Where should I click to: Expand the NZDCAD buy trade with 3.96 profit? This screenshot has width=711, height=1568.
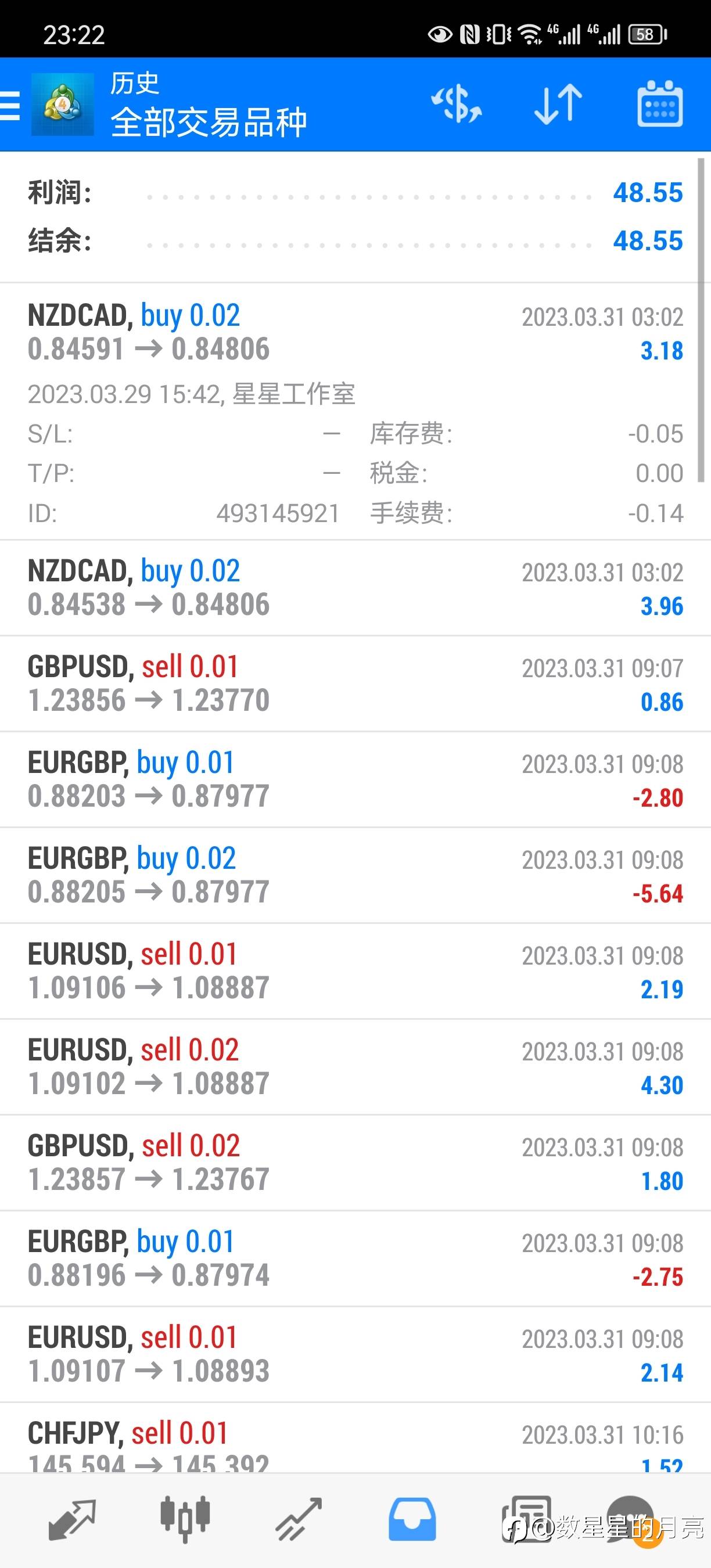[x=355, y=588]
